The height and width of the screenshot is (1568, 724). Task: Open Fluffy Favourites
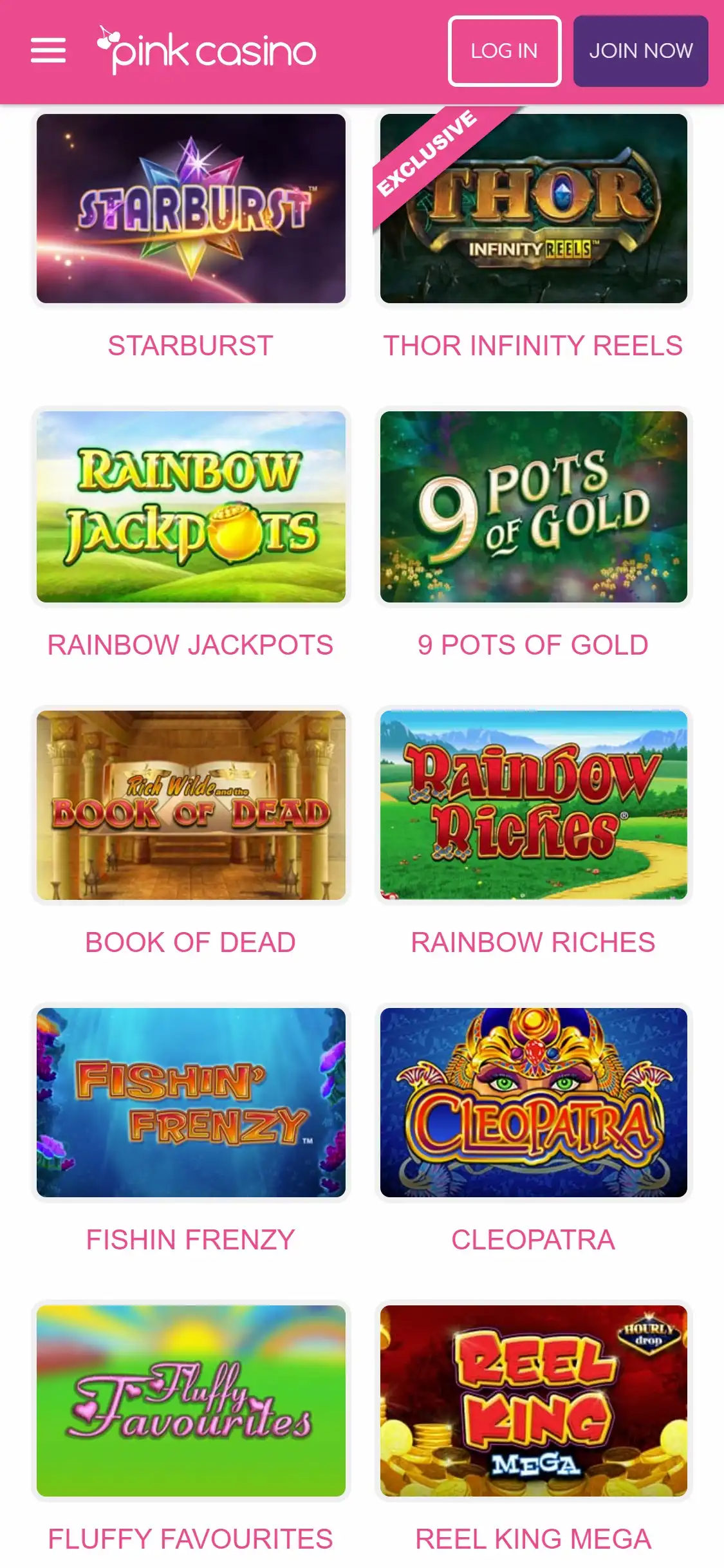click(191, 1400)
